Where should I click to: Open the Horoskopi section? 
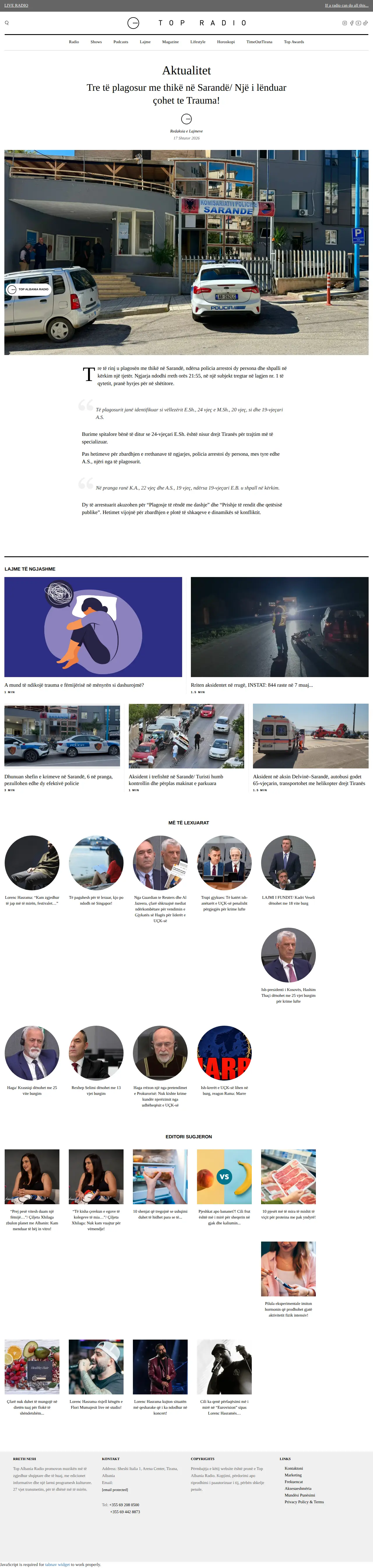point(226,42)
